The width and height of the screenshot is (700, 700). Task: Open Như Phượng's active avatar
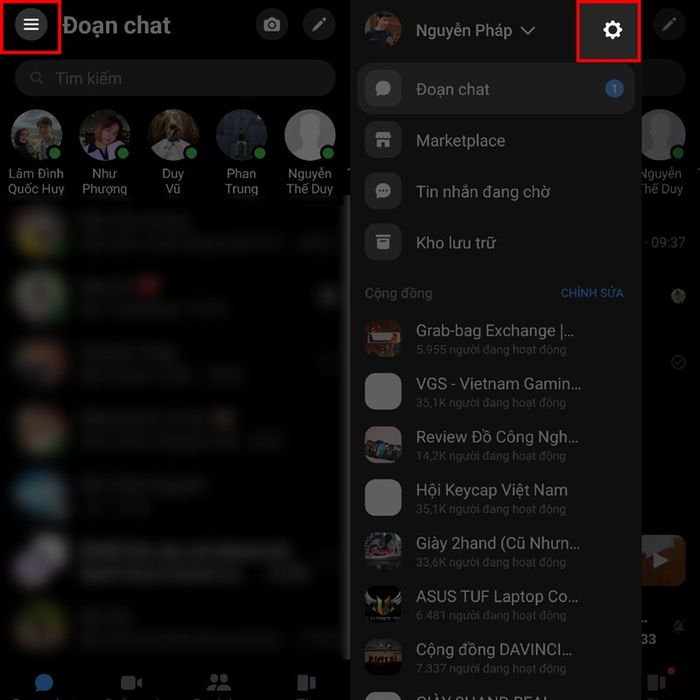pos(104,136)
